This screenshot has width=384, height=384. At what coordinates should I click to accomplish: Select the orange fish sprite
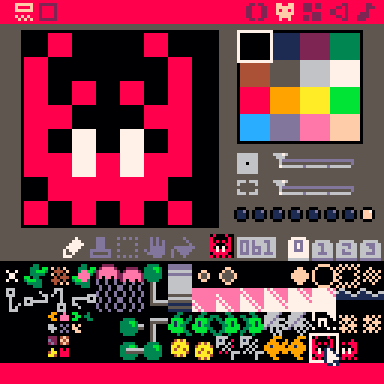coord(276,348)
